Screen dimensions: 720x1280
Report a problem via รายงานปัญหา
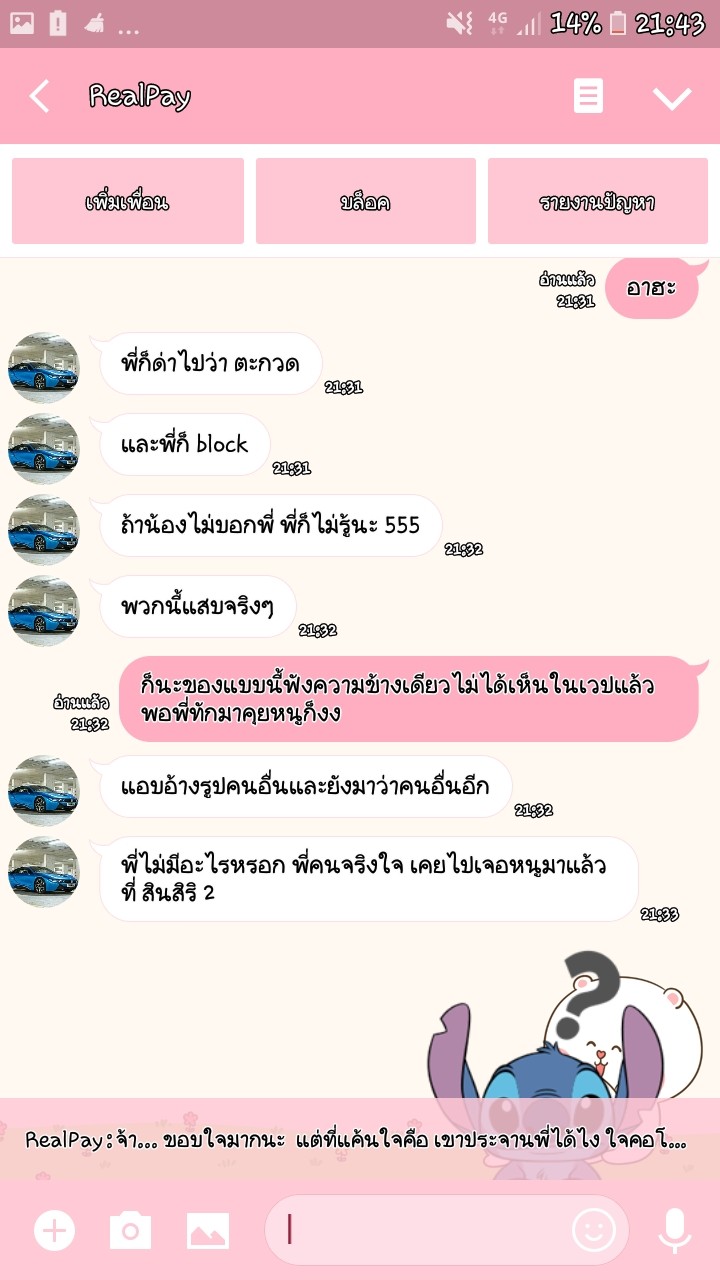pos(597,201)
